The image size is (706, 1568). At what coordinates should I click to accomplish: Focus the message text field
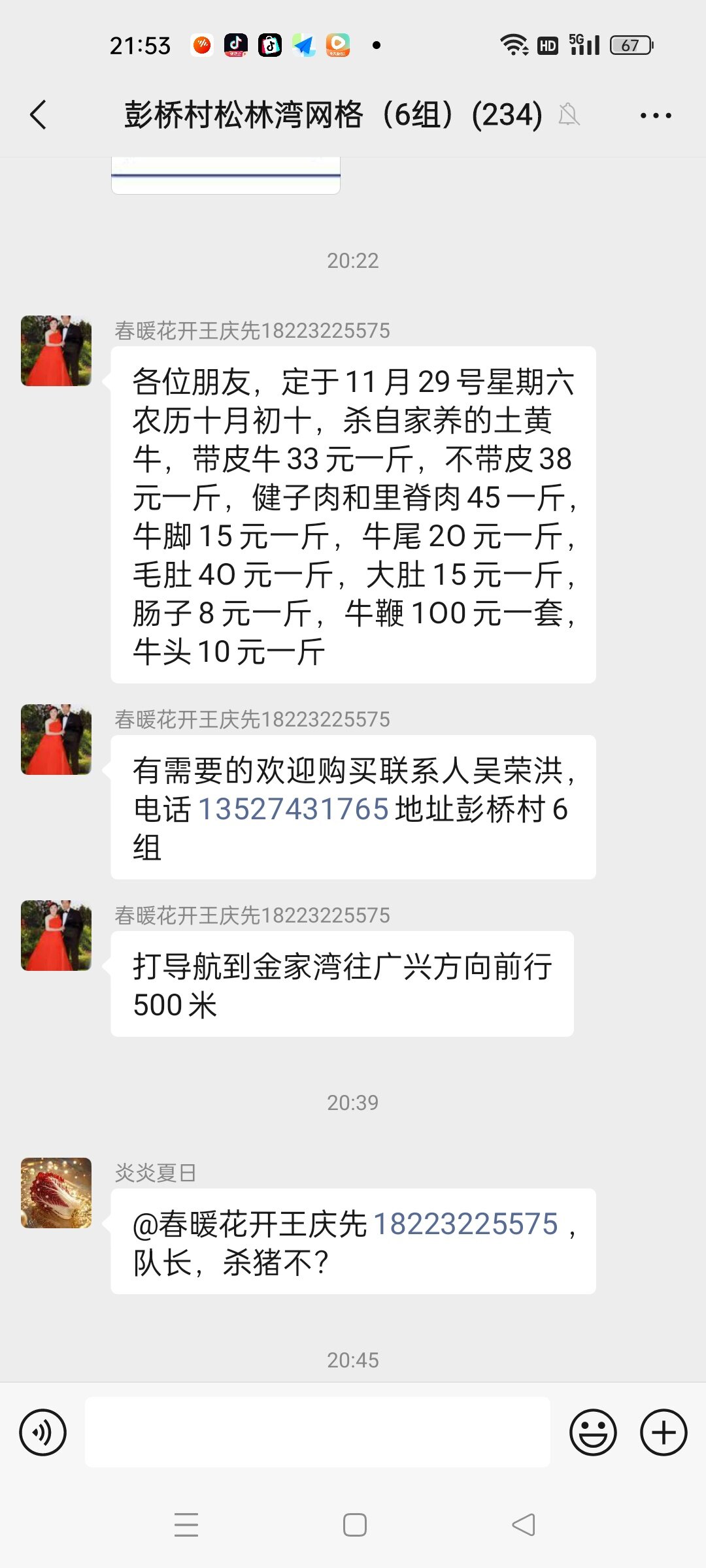point(317,1433)
